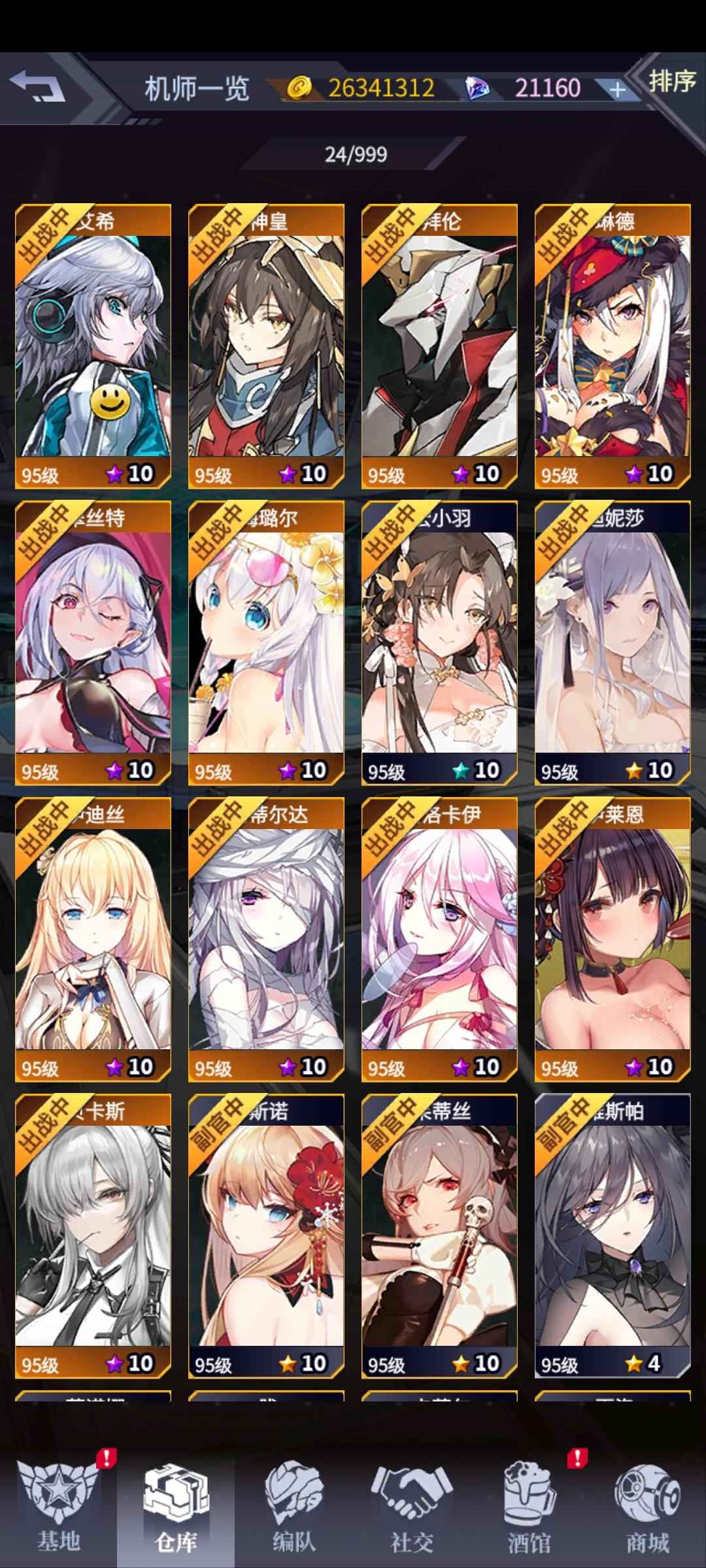The image size is (706, 1568).
Task: Open the 斯帕 pilot card with 4 stars
Action: pos(613,1236)
